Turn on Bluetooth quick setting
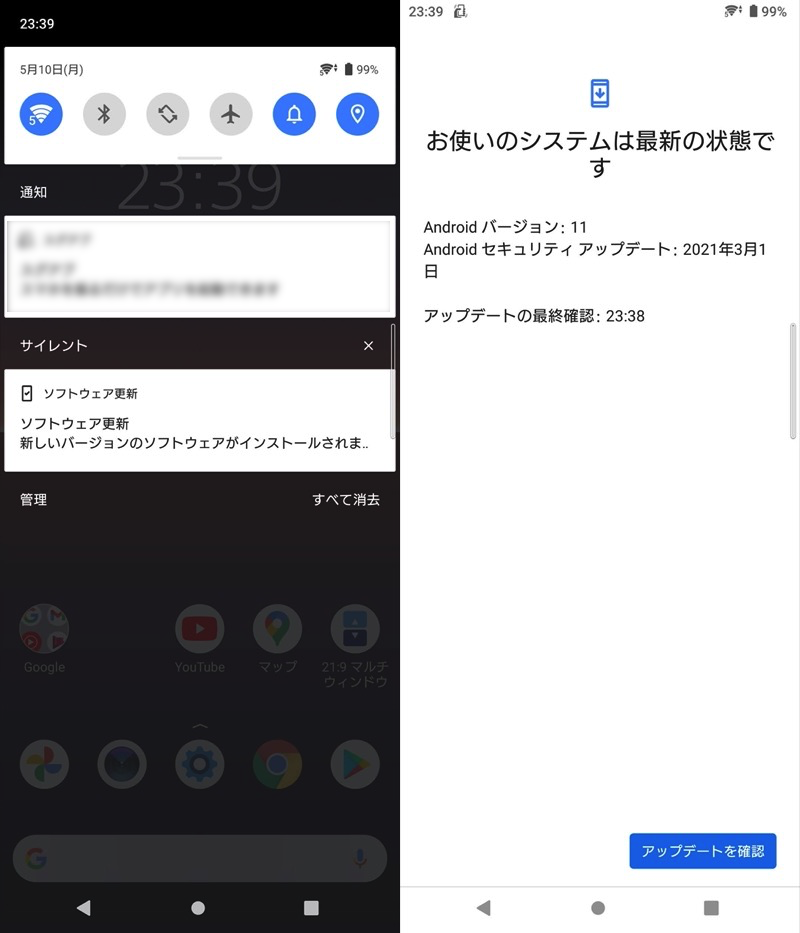The width and height of the screenshot is (800, 933). (104, 114)
